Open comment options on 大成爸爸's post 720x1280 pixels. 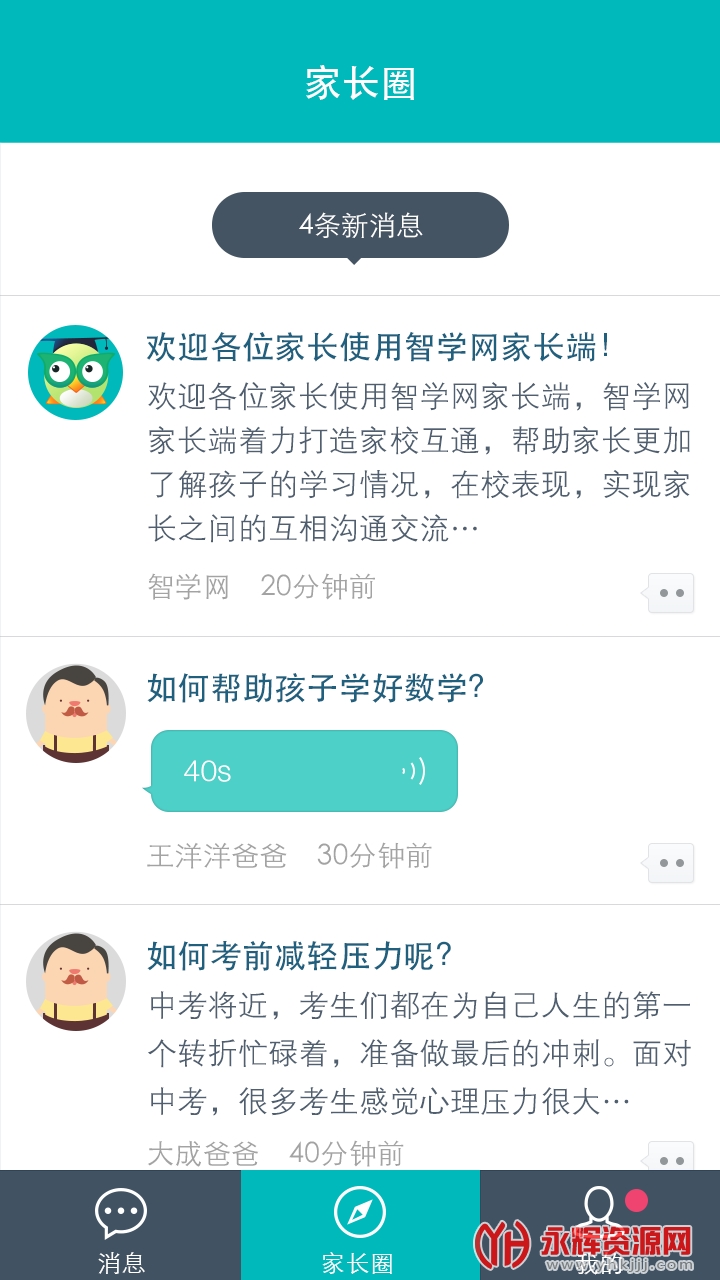(x=670, y=1157)
